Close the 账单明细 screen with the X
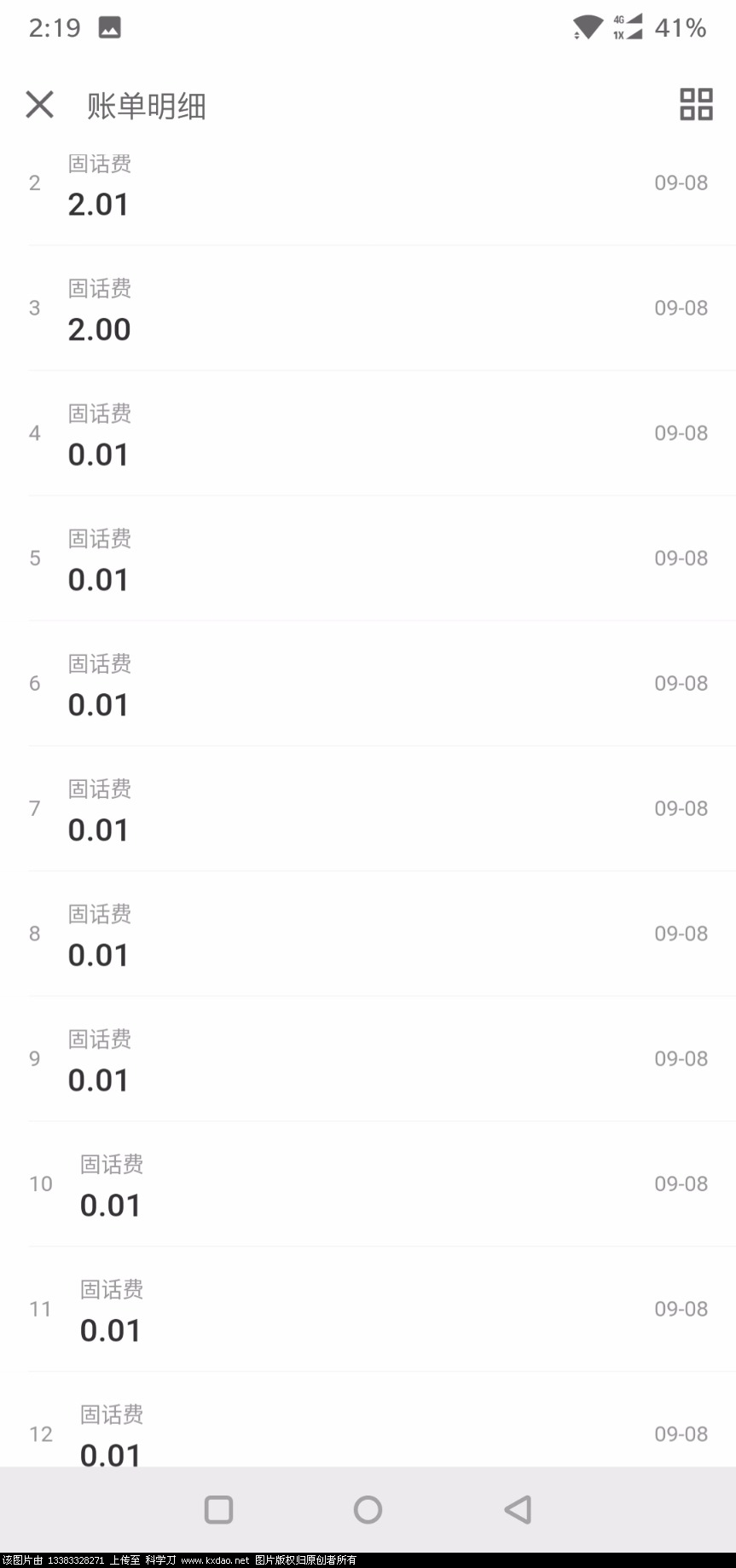Screen dimensions: 736x1568 pos(39,105)
